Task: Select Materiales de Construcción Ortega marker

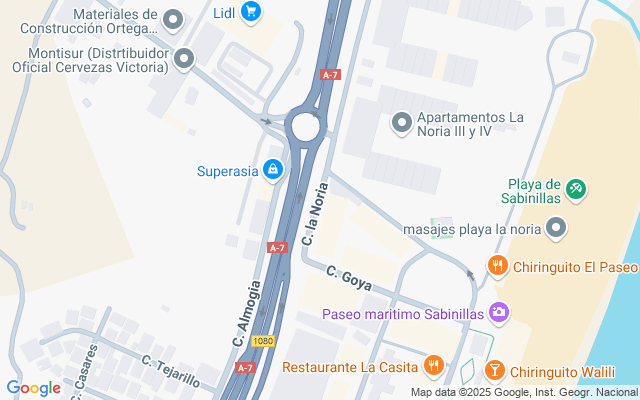Action: pyautogui.click(x=175, y=19)
